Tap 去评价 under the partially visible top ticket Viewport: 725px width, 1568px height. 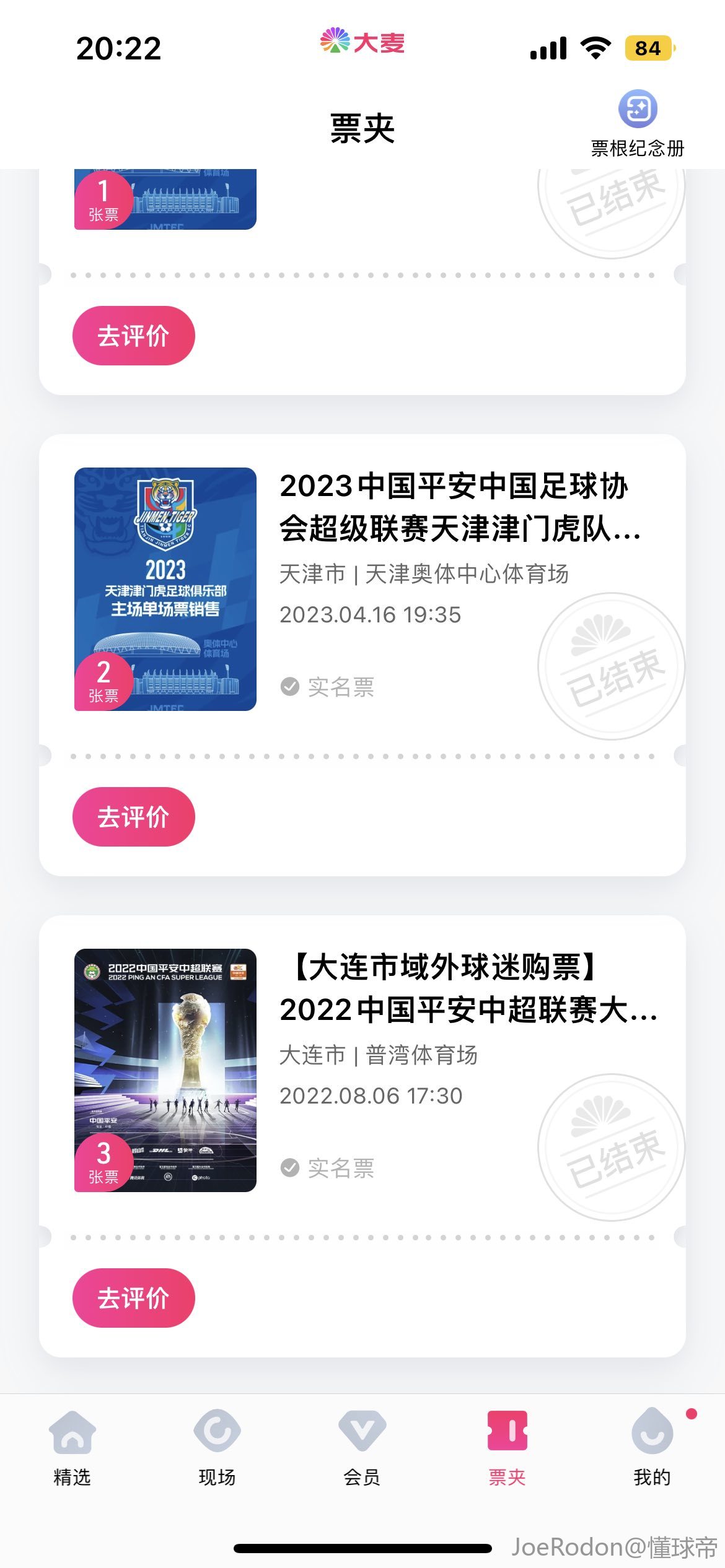[134, 336]
